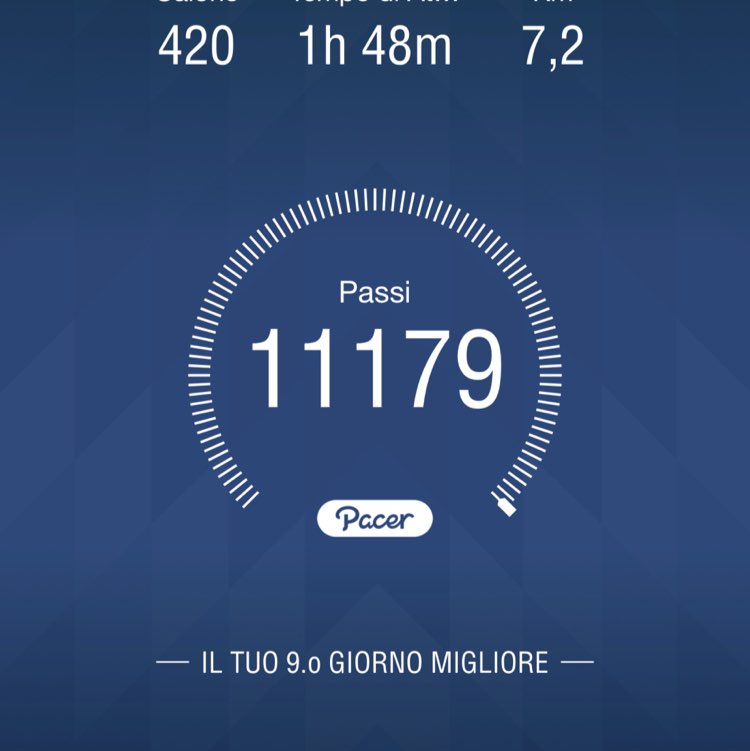Toggle calorie tracking by tapping 420

click(x=197, y=42)
